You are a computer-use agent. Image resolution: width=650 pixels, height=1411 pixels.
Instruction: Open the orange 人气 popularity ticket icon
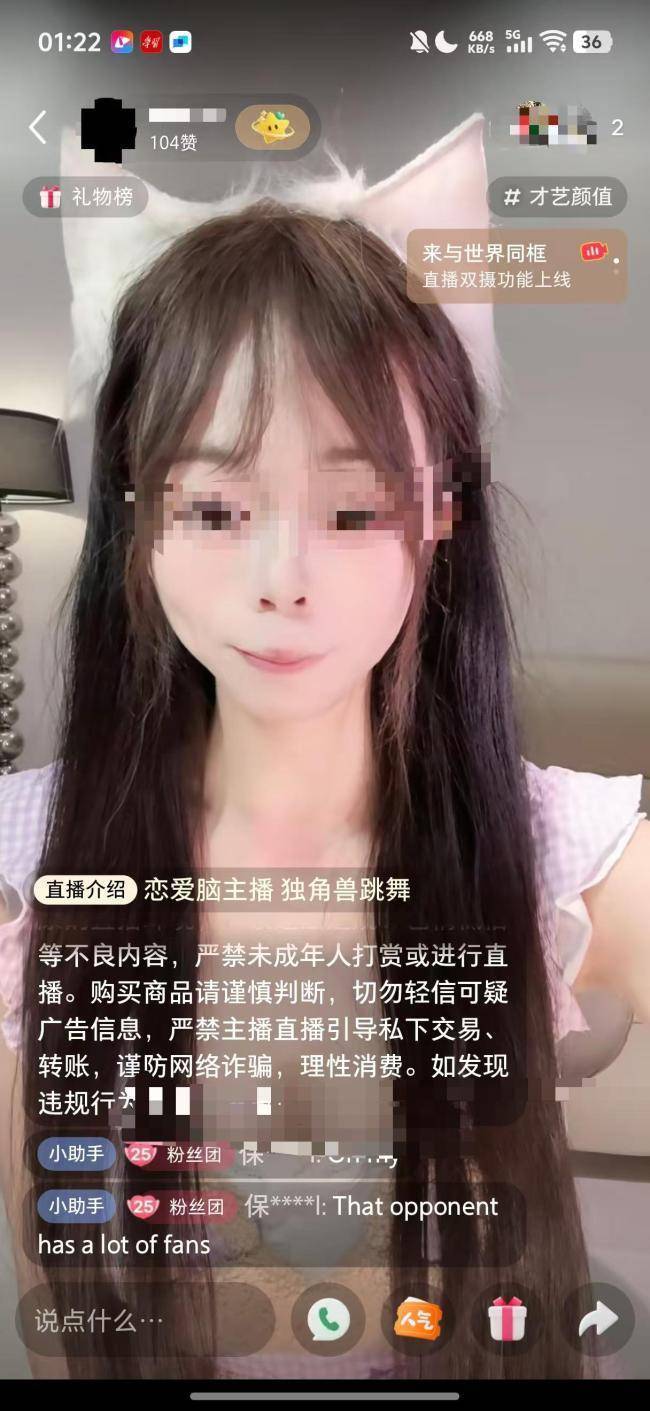418,1320
